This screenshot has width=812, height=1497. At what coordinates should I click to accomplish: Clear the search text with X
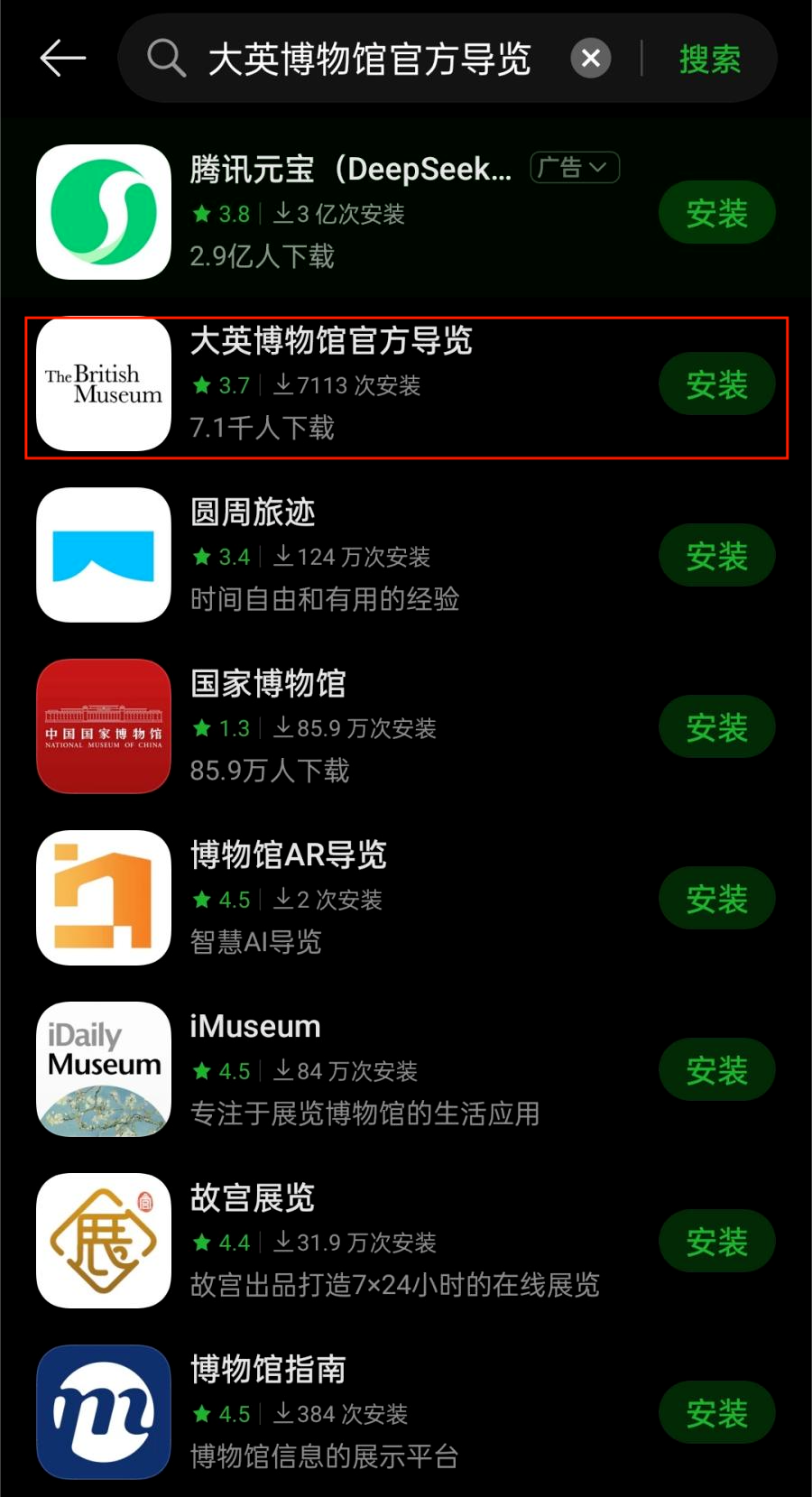(x=591, y=59)
